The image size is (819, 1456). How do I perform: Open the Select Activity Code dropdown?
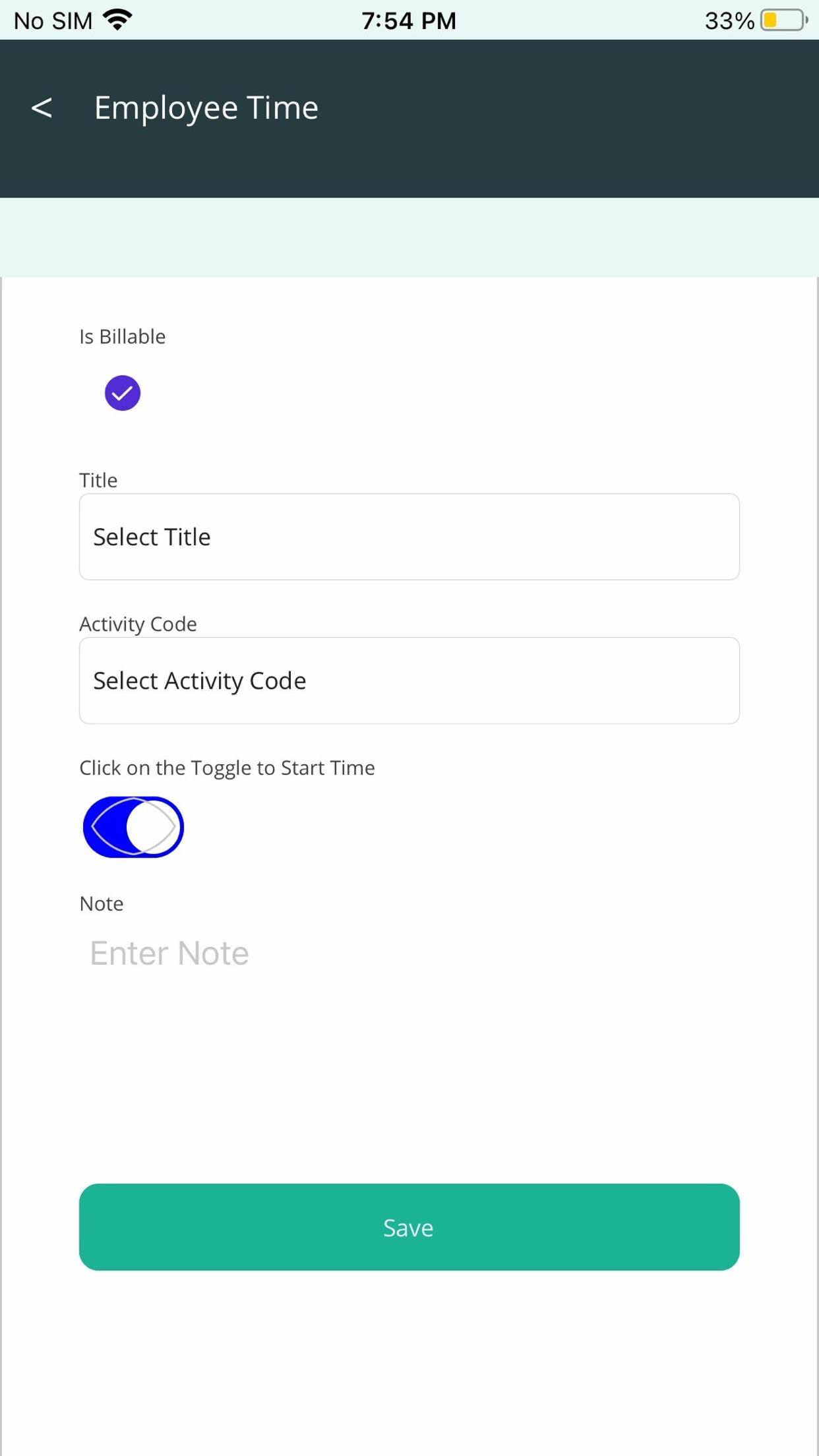[x=409, y=681]
